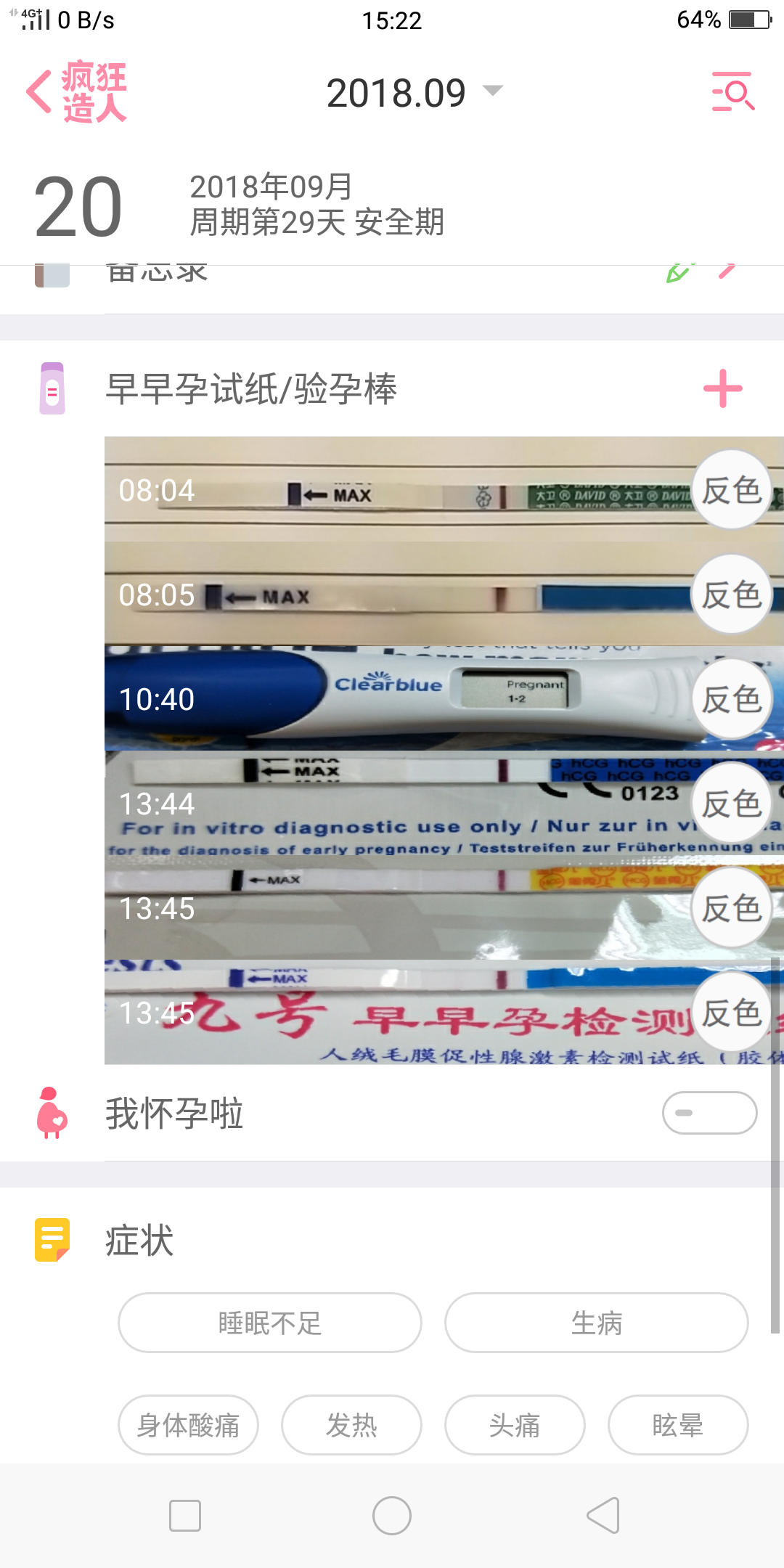784x1568 pixels.
Task: Tap the system home button
Action: (x=392, y=1516)
